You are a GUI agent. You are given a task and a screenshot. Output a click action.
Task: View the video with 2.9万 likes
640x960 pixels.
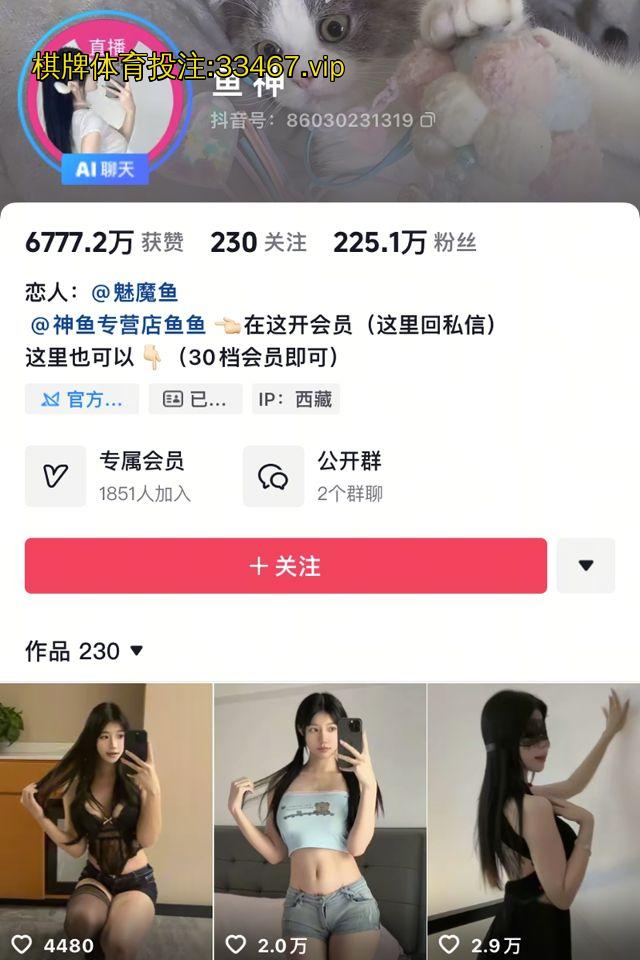click(x=534, y=820)
